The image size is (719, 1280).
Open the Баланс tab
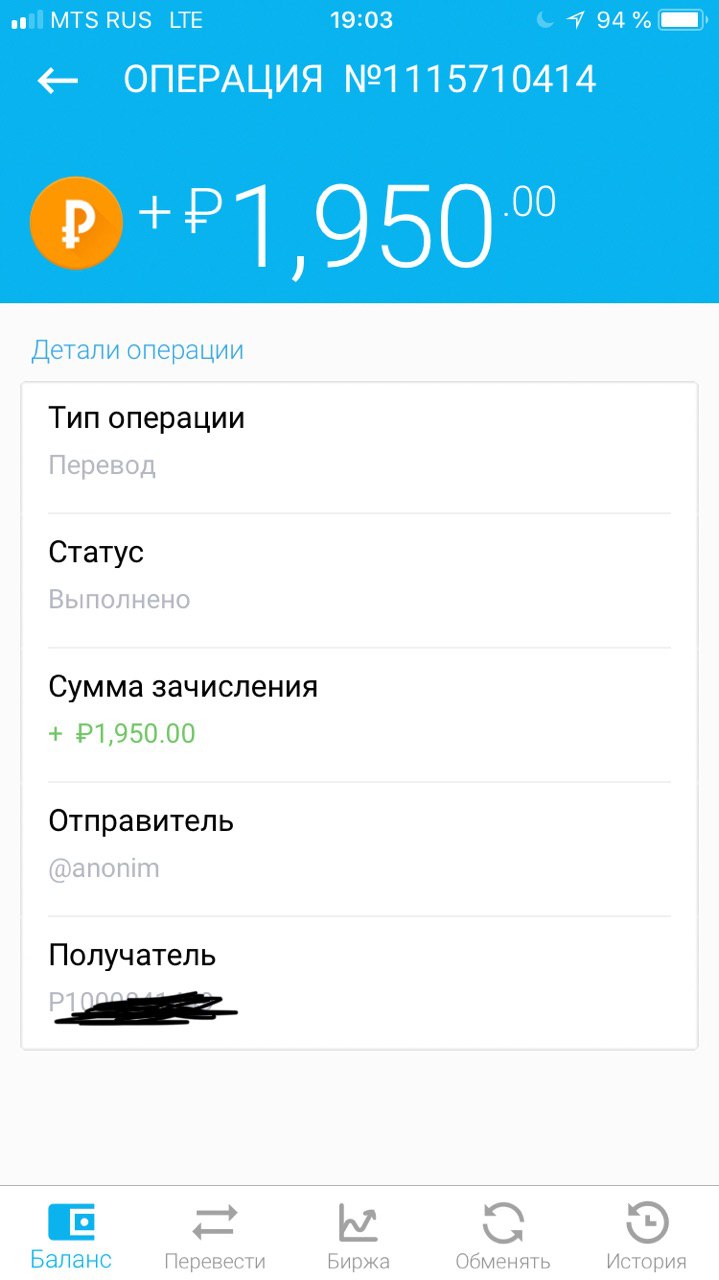tap(71, 1236)
